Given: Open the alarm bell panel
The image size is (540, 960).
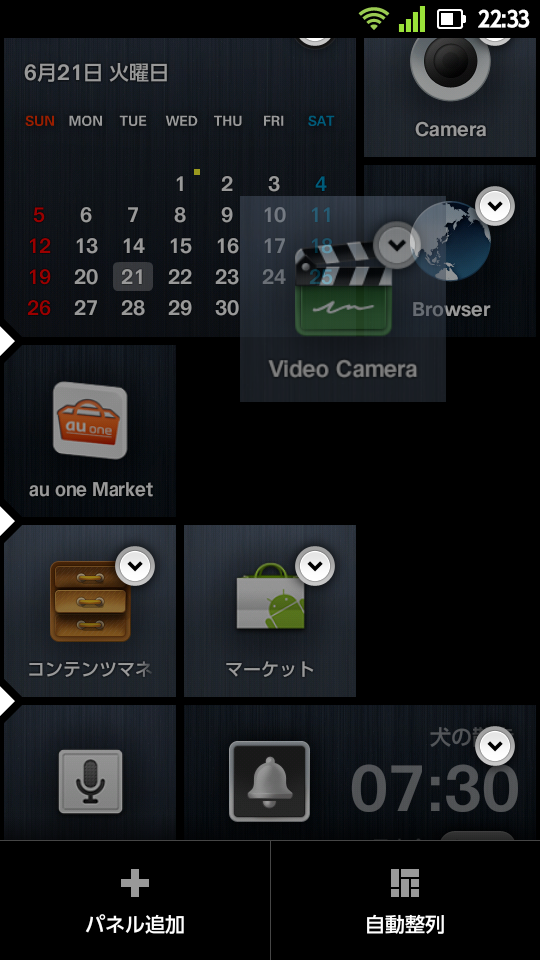Looking at the screenshot, I should click(x=269, y=781).
